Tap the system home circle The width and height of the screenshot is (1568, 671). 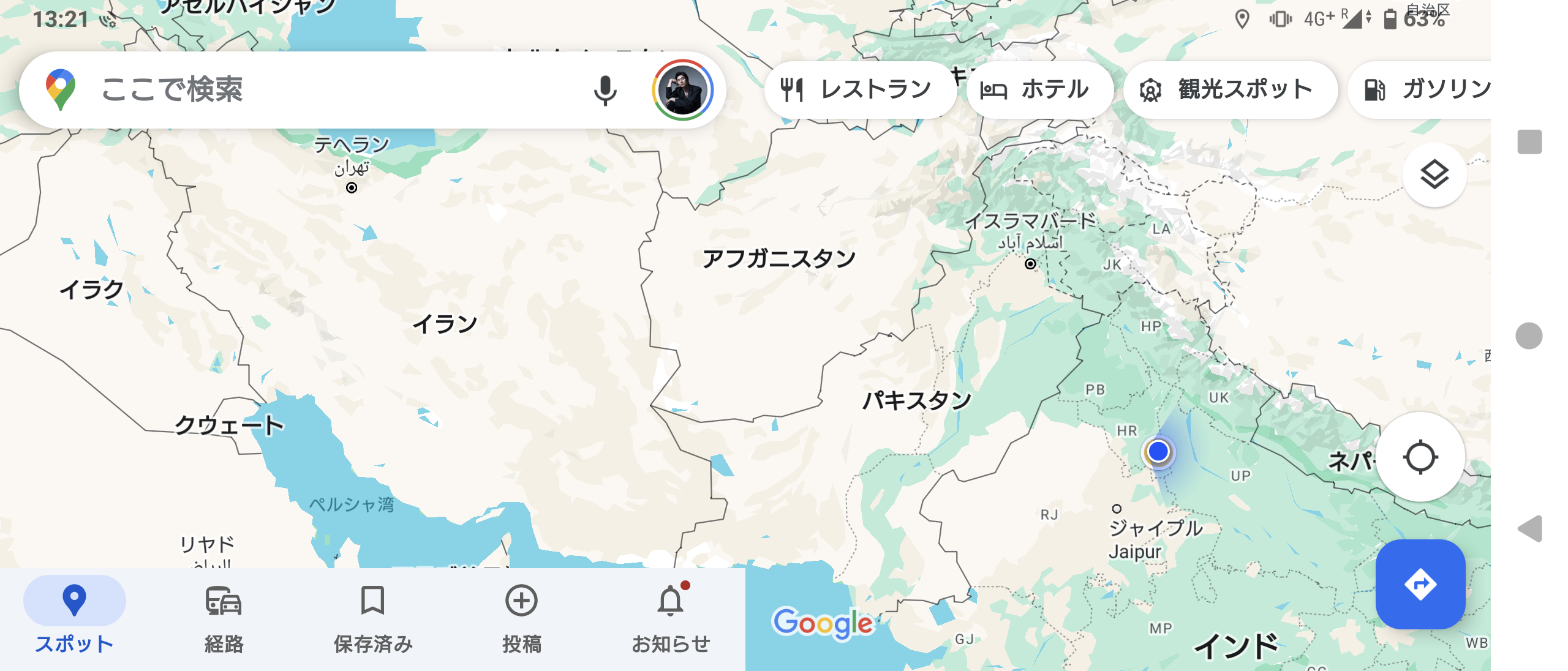click(1529, 335)
